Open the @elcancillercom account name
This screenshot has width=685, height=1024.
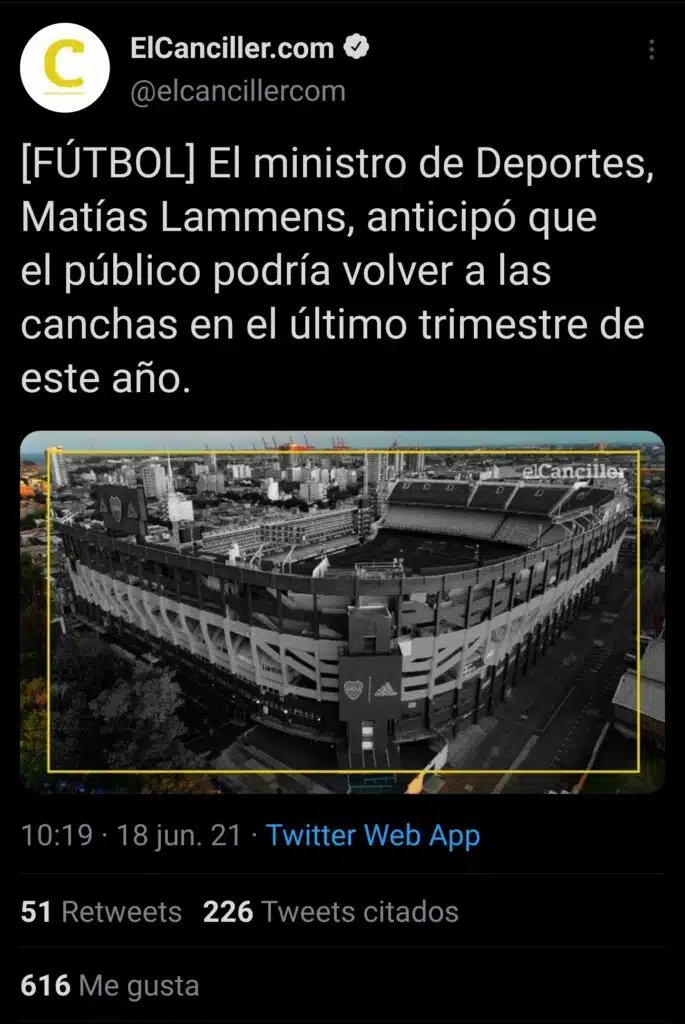pos(238,91)
